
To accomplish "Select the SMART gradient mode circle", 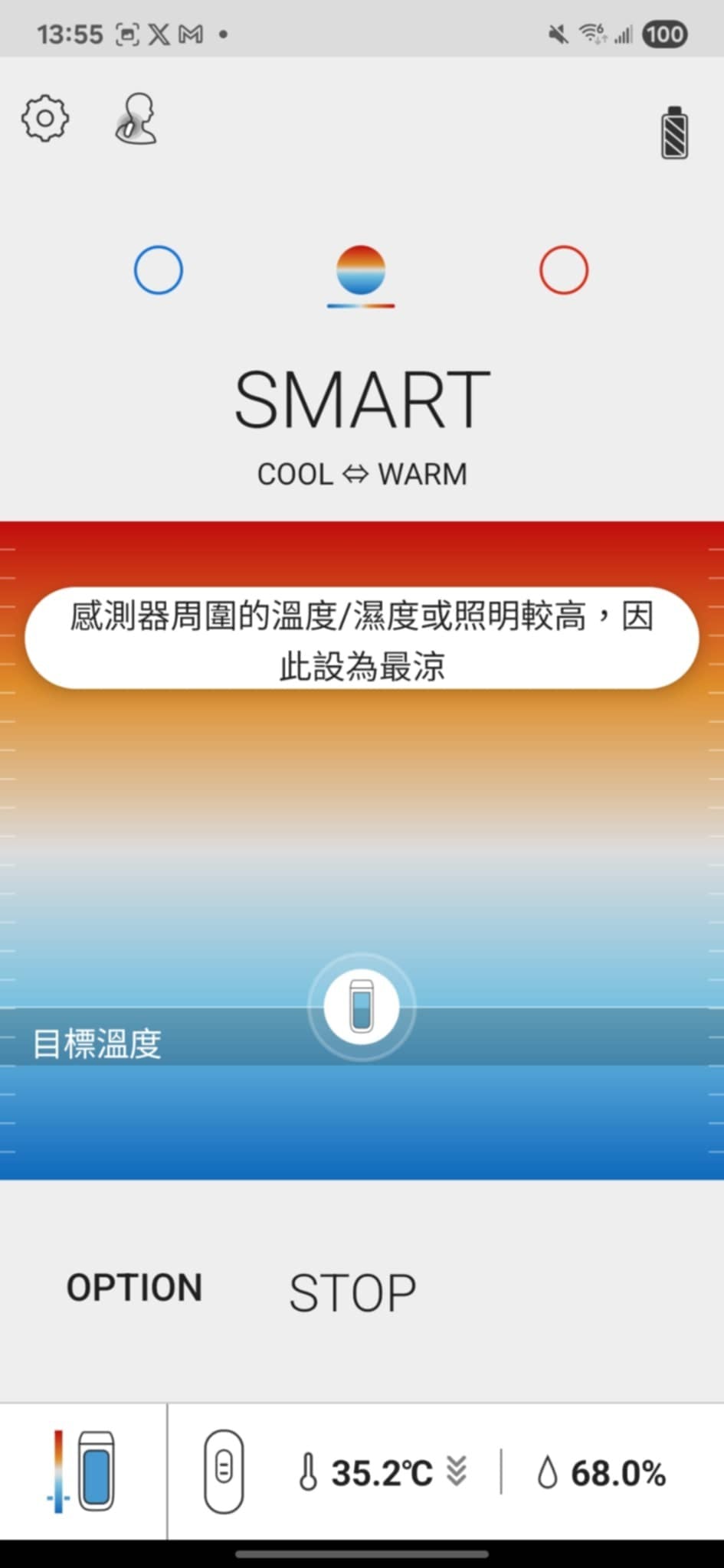I will 361,270.
